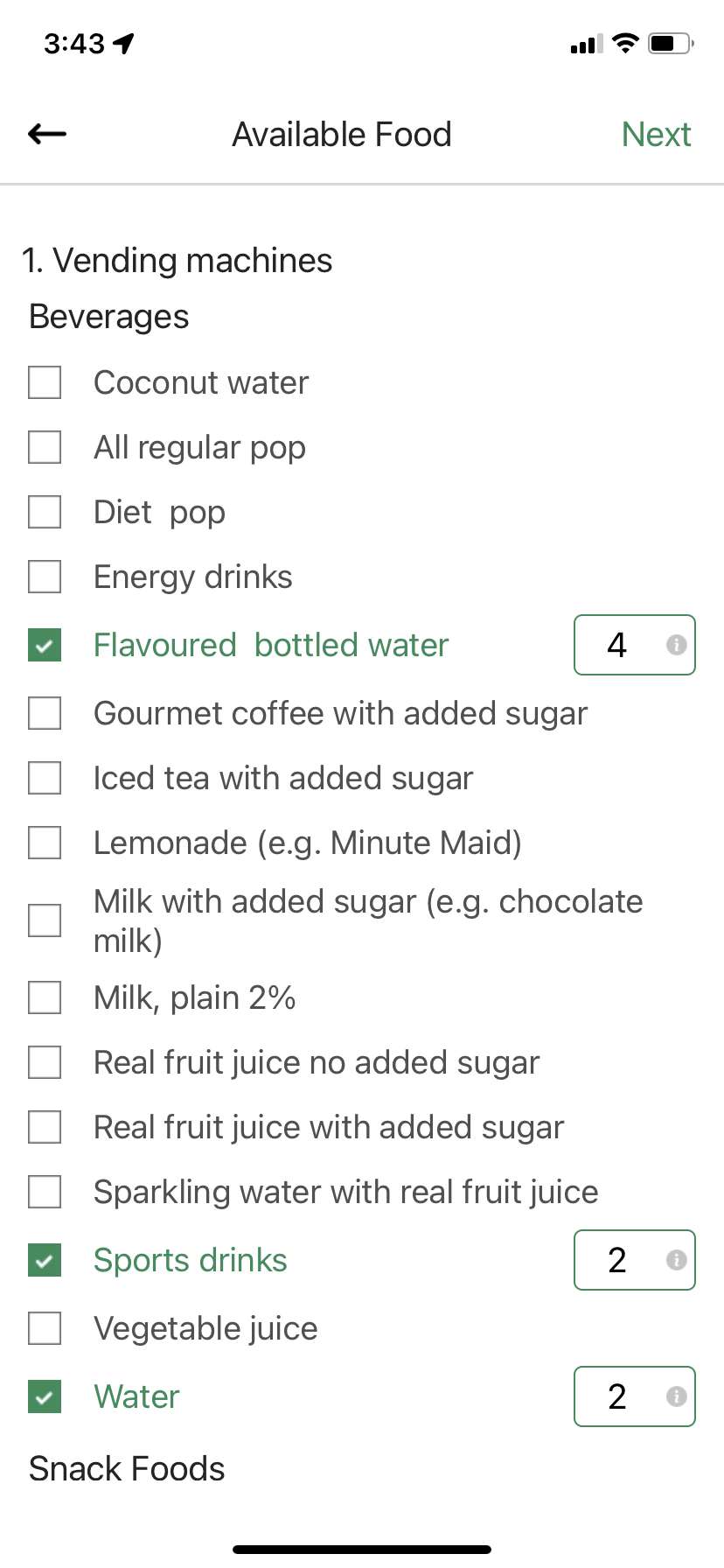Mark Energy drinks as available

[45, 577]
